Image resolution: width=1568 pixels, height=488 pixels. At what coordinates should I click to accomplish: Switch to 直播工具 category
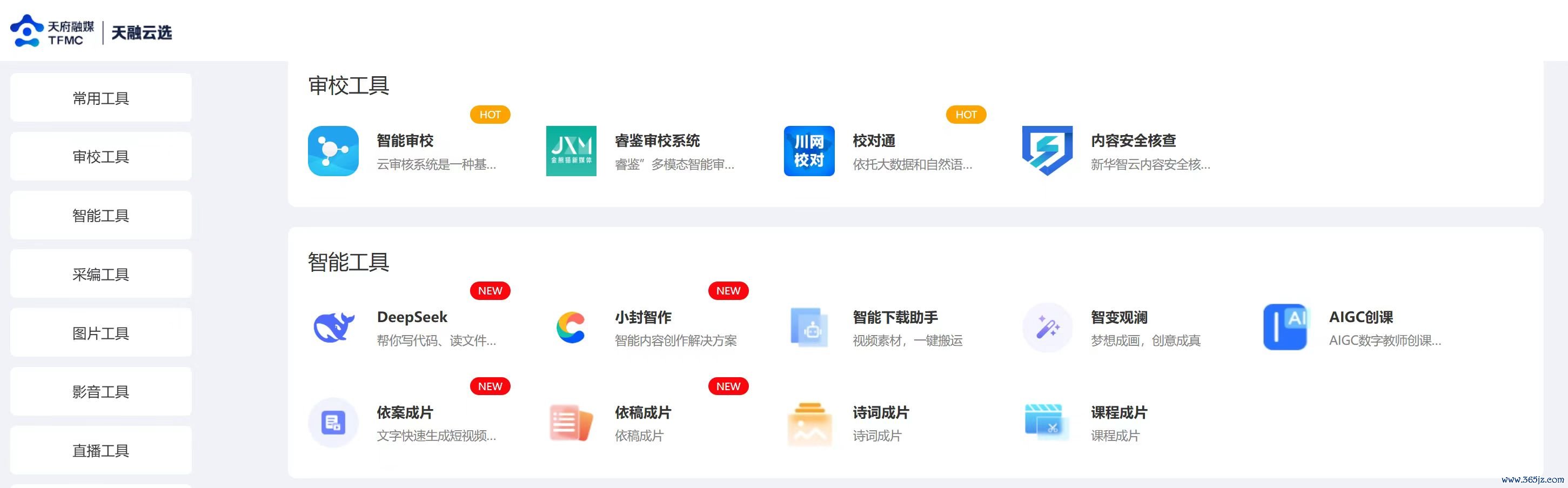click(100, 450)
